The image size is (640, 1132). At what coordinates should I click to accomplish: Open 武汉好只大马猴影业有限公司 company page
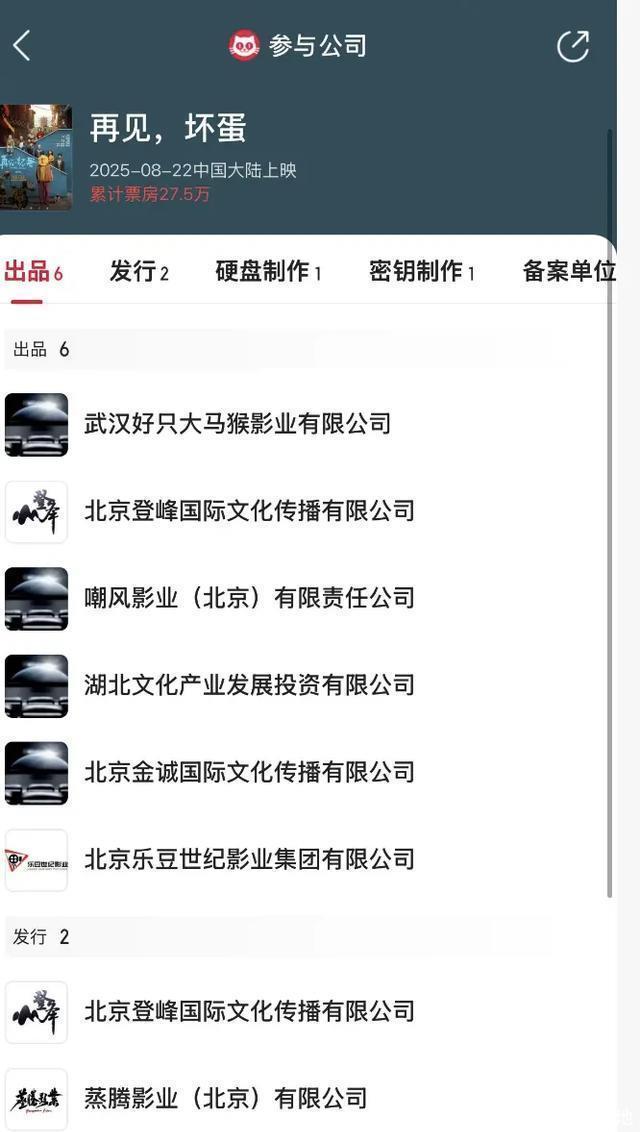pyautogui.click(x=237, y=424)
